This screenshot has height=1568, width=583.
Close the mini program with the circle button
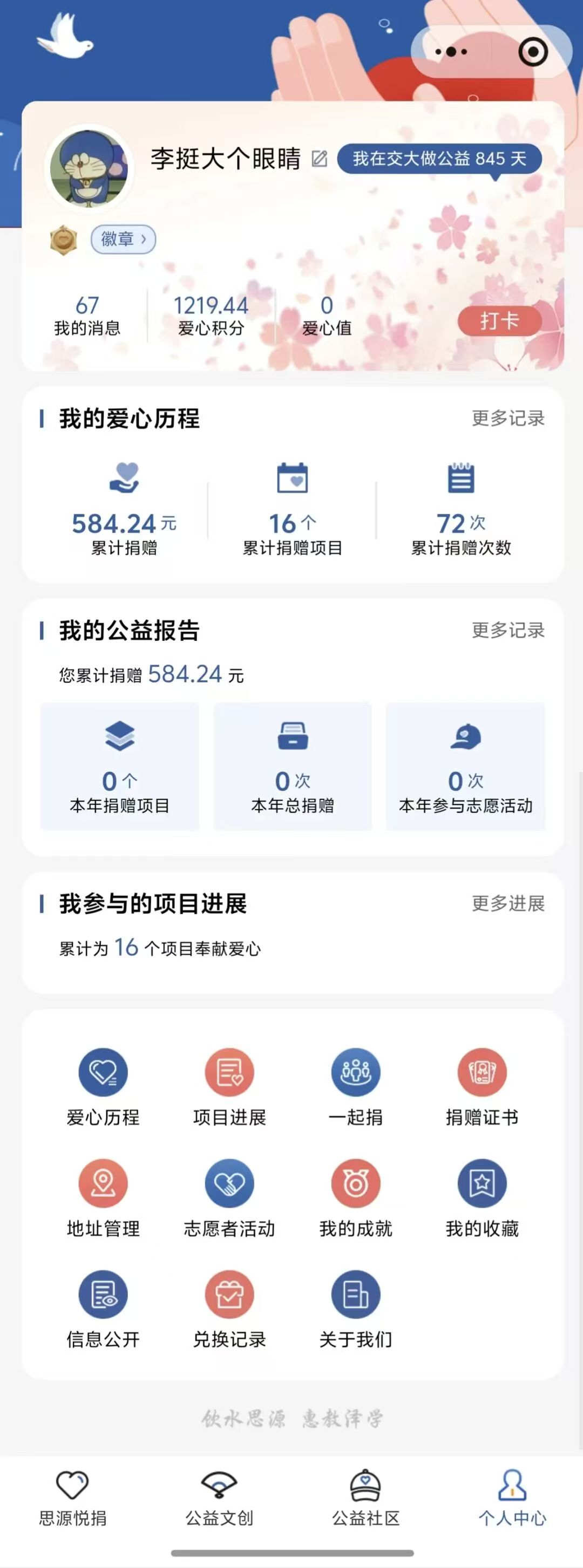pos(533,52)
